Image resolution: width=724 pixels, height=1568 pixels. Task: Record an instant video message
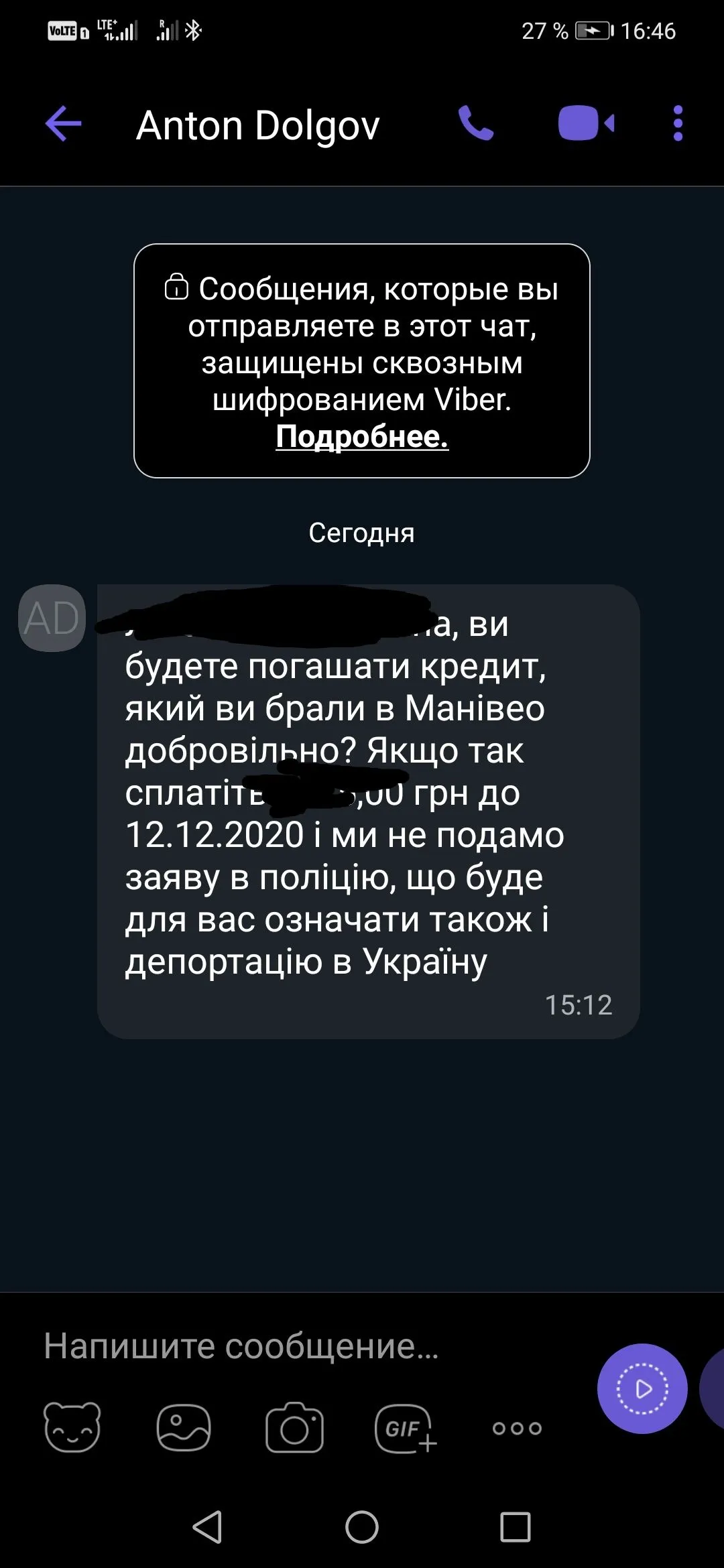[642, 1388]
